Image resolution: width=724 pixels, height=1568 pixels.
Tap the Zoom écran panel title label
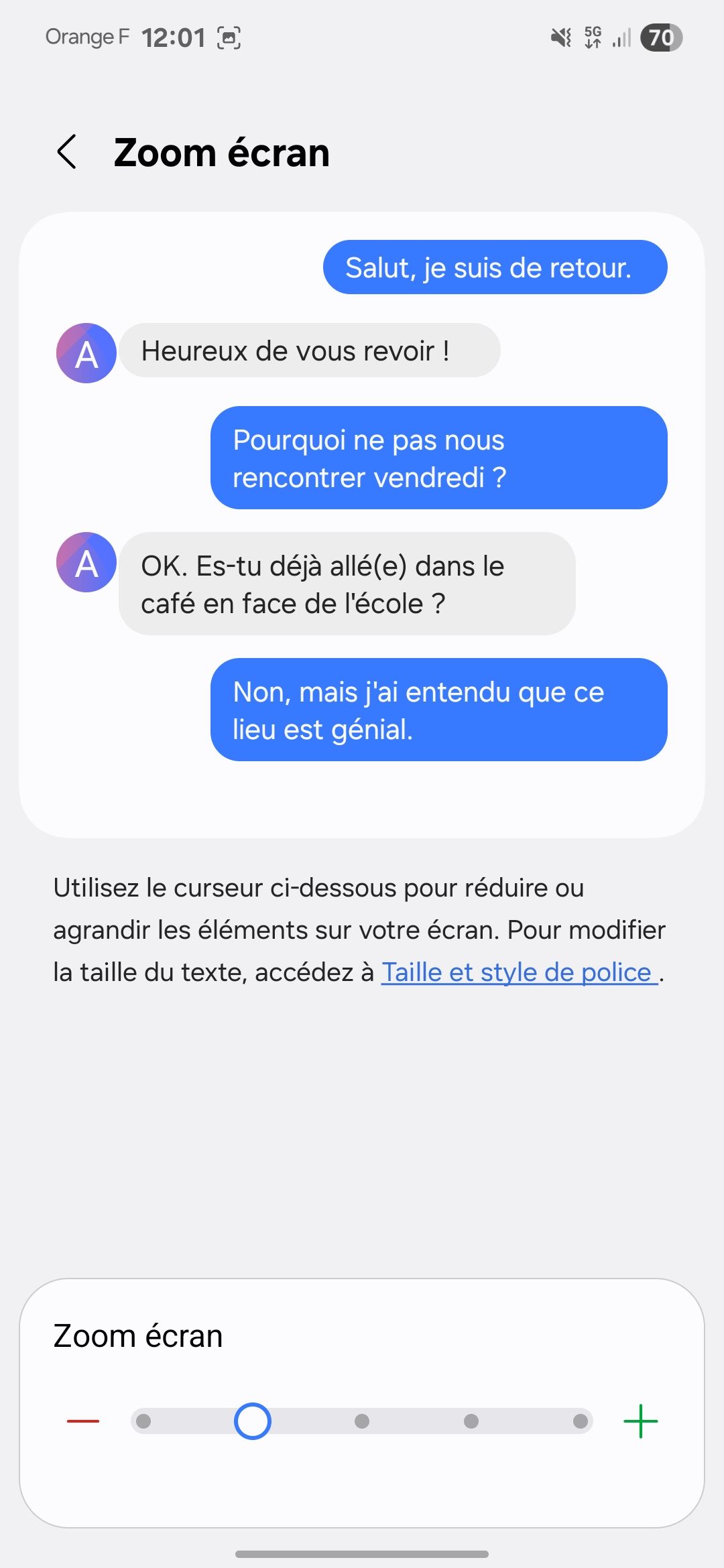click(137, 1334)
